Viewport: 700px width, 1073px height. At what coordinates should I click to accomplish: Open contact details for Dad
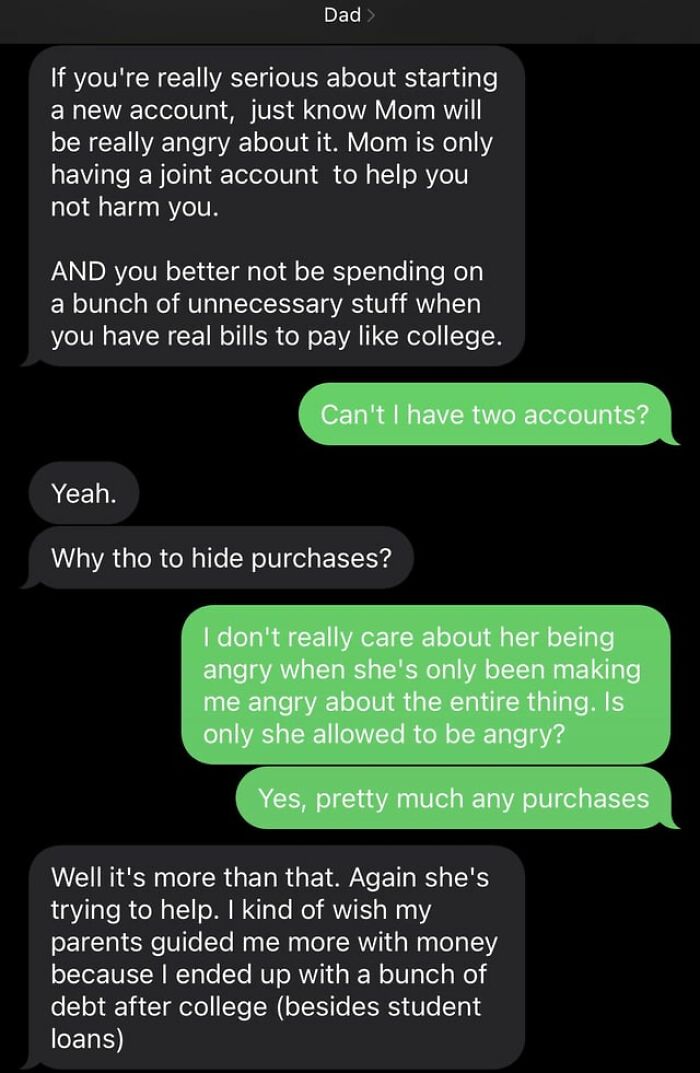[x=349, y=15]
